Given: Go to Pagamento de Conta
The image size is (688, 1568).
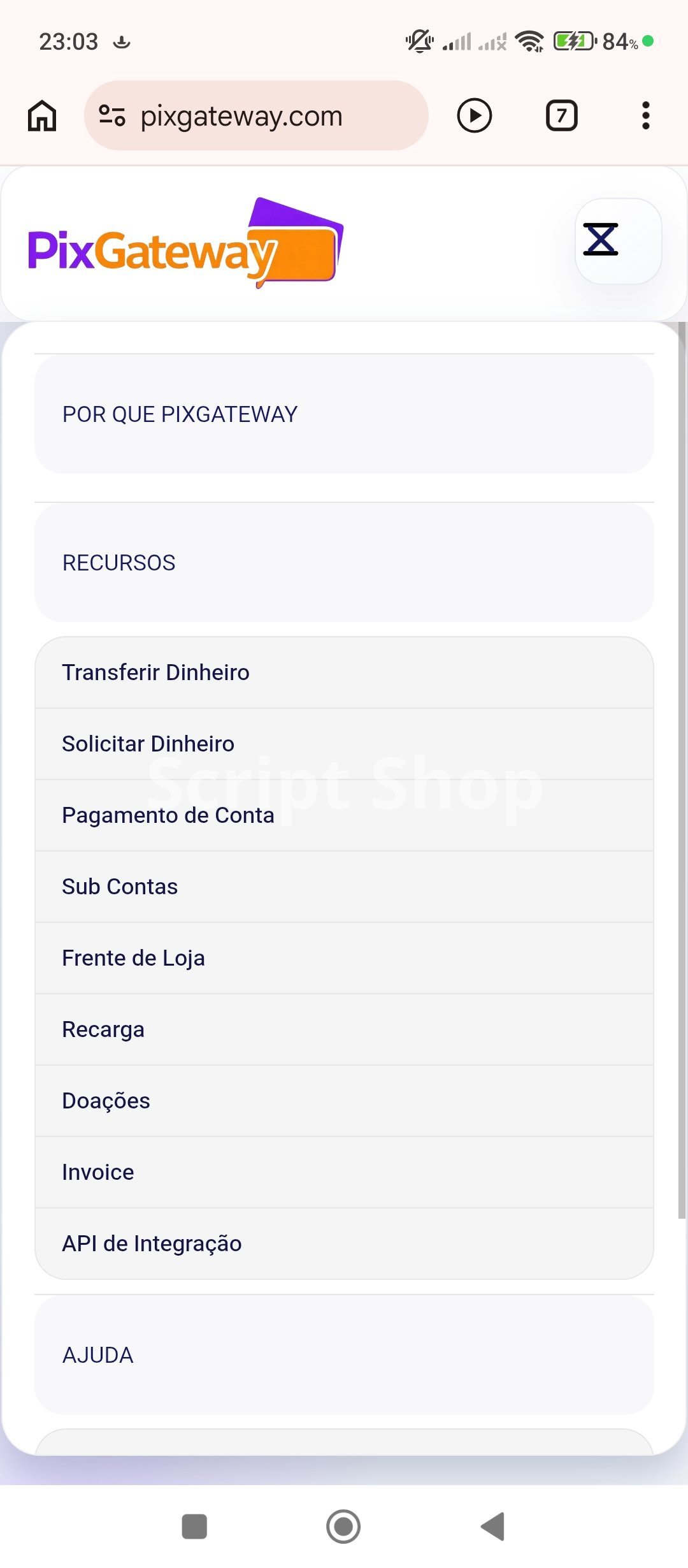Looking at the screenshot, I should [x=168, y=815].
